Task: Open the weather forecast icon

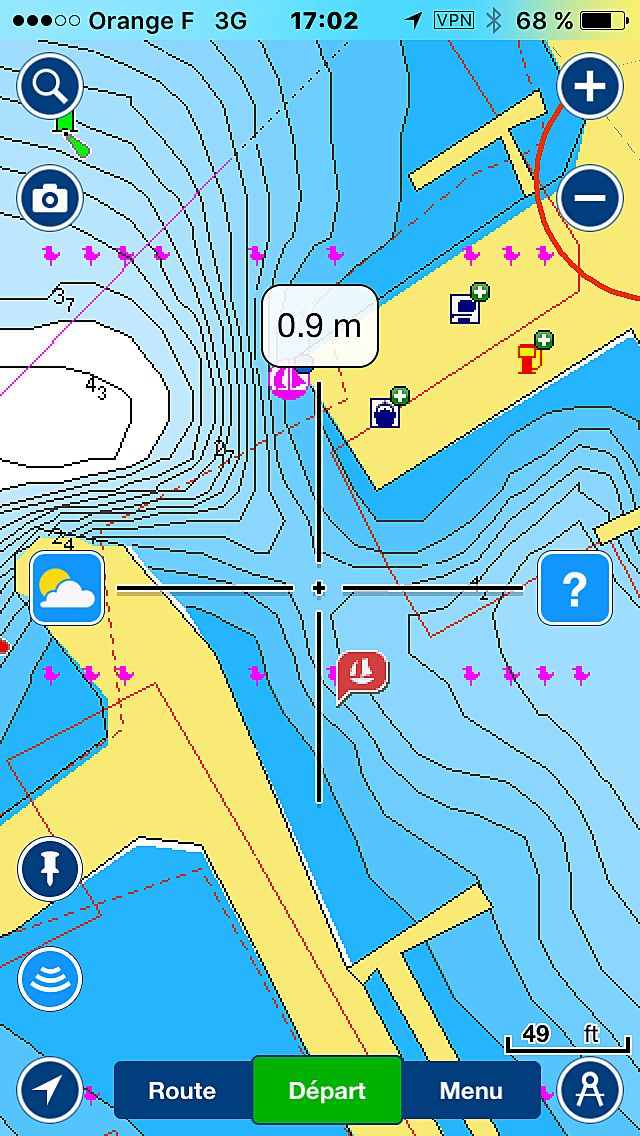Action: coord(67,588)
